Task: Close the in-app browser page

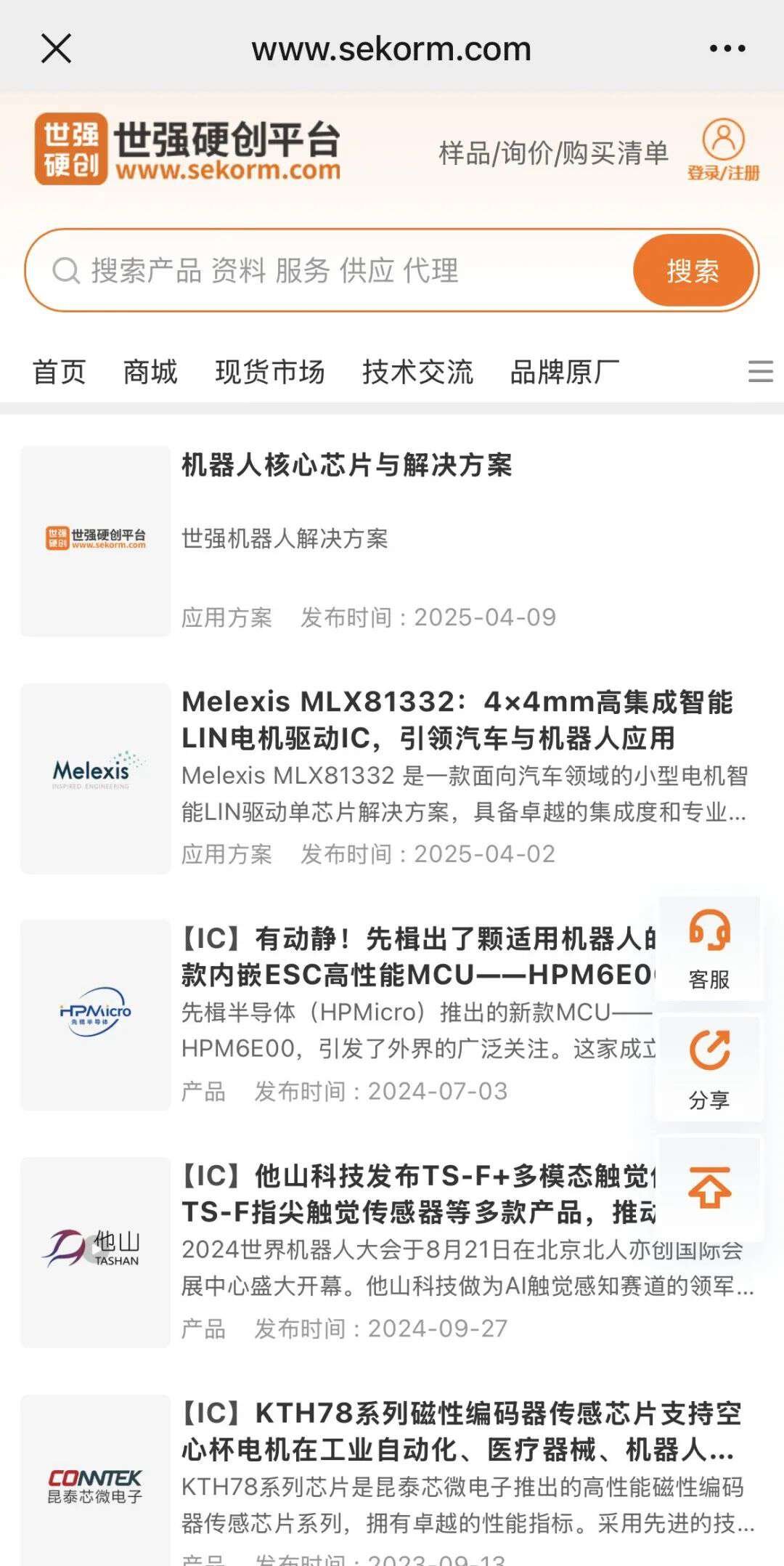Action: click(56, 49)
